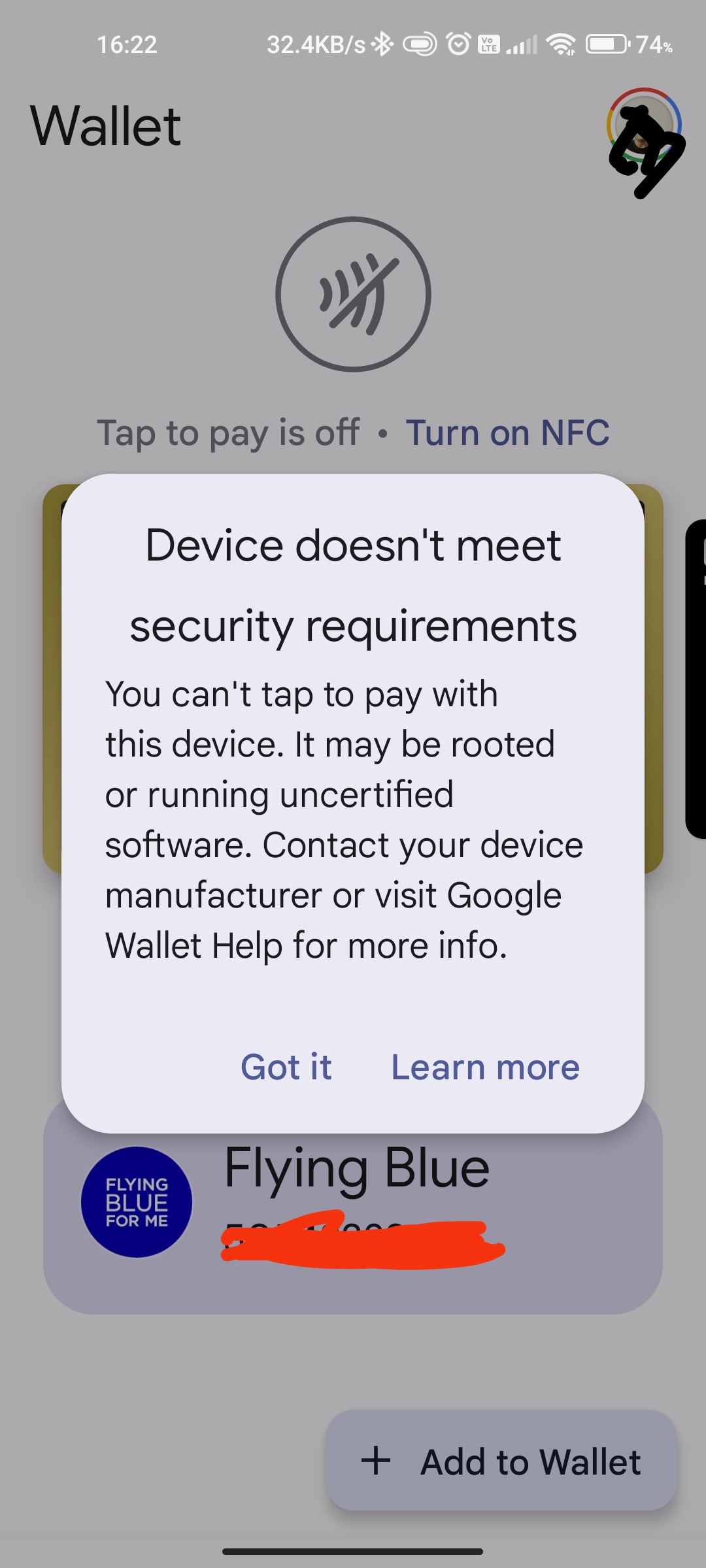Dismiss the dialog with Got it
706x1568 pixels.
pyautogui.click(x=286, y=1068)
